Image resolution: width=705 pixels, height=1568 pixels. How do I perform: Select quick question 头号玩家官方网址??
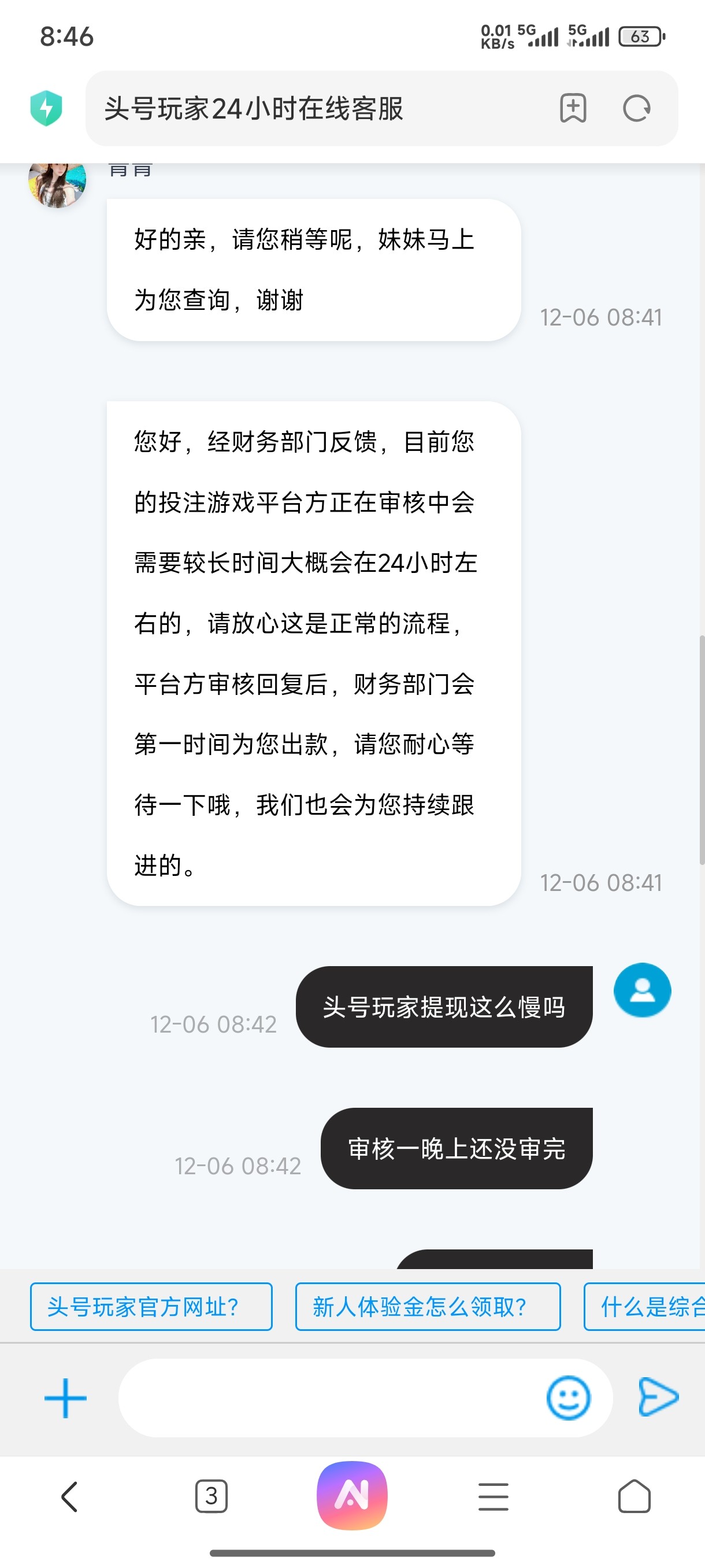[x=151, y=1306]
